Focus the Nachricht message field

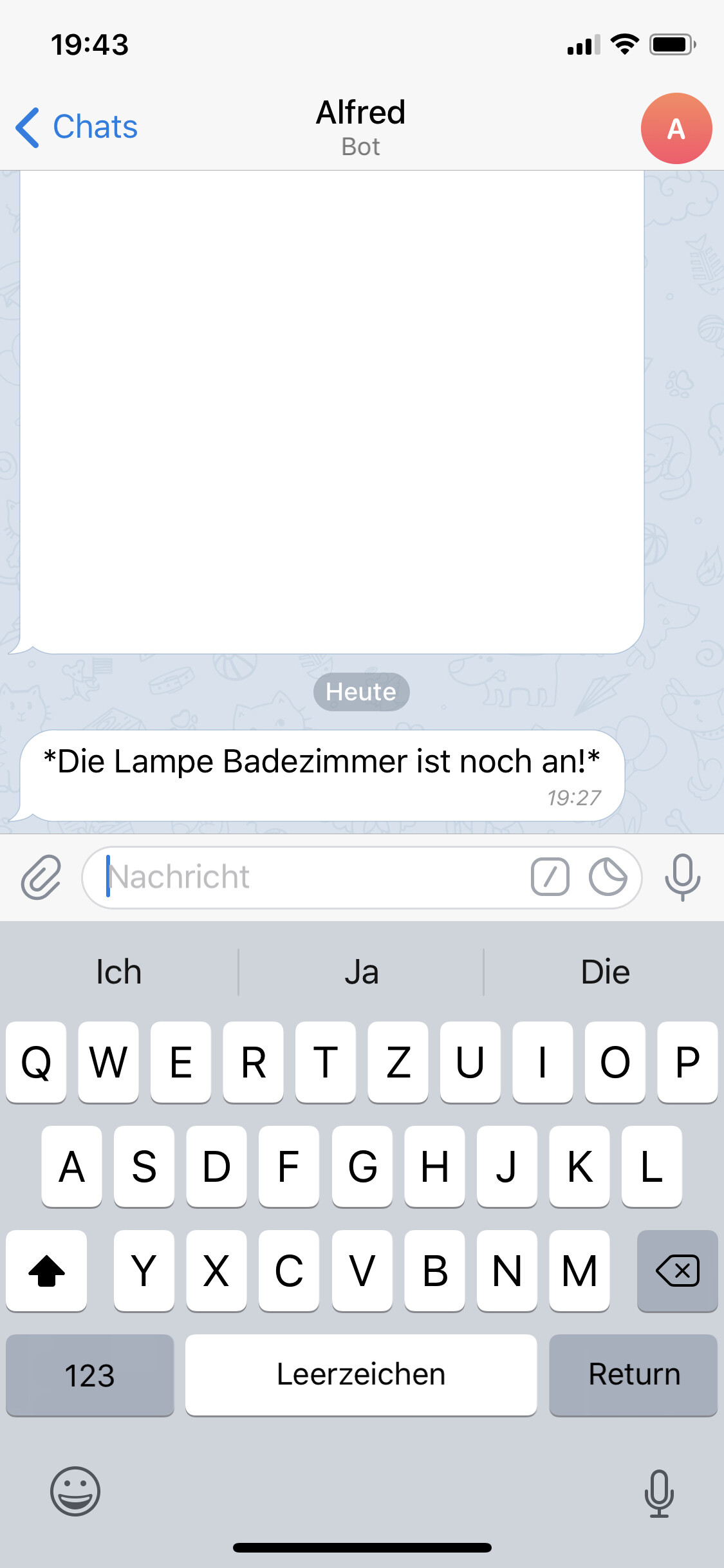click(x=309, y=877)
